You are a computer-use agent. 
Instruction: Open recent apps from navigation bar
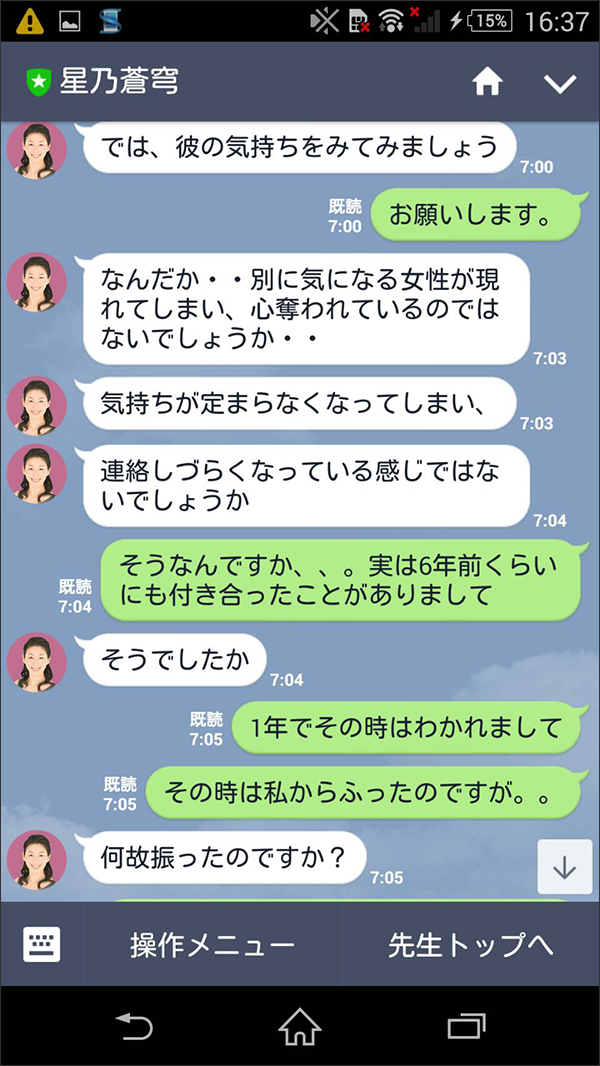tap(466, 1026)
